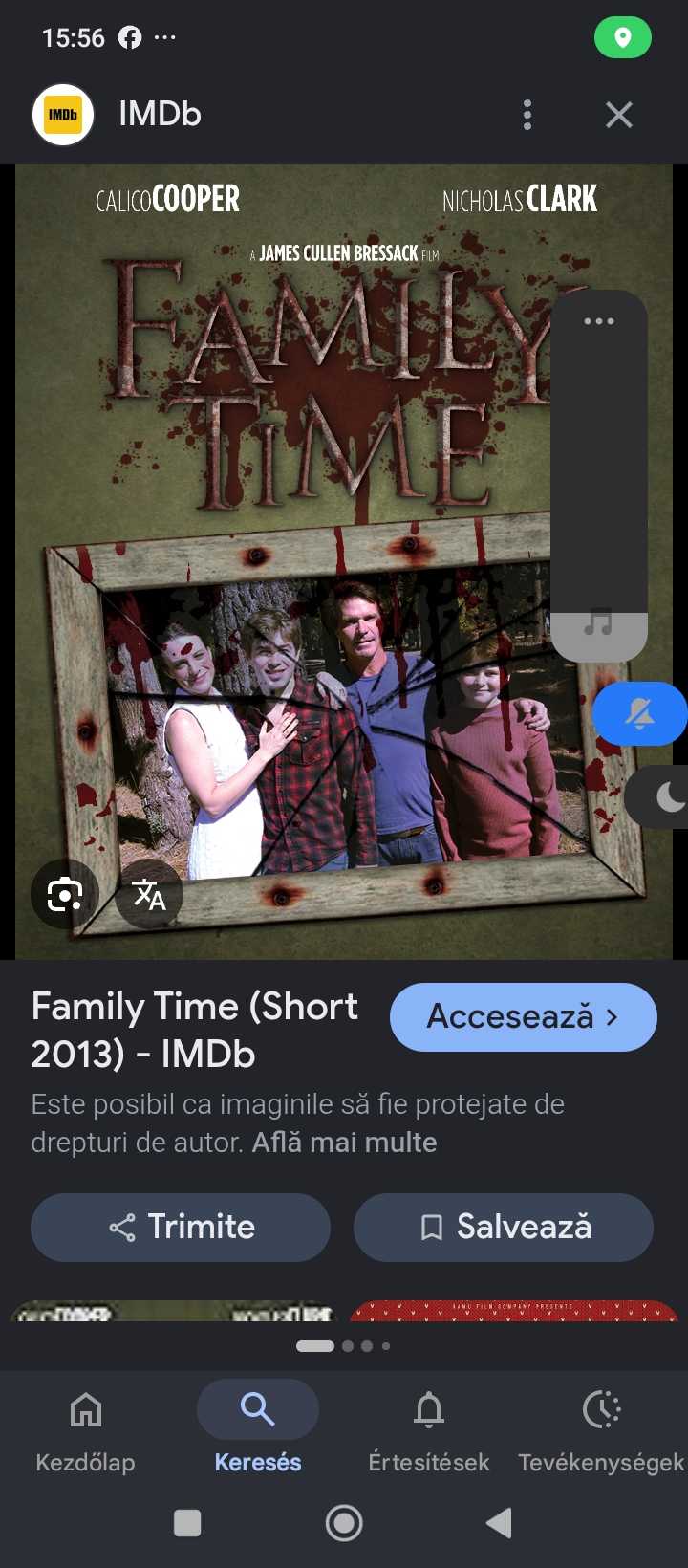
Task: Open the Family Time IMDb page title
Action: (194, 1030)
